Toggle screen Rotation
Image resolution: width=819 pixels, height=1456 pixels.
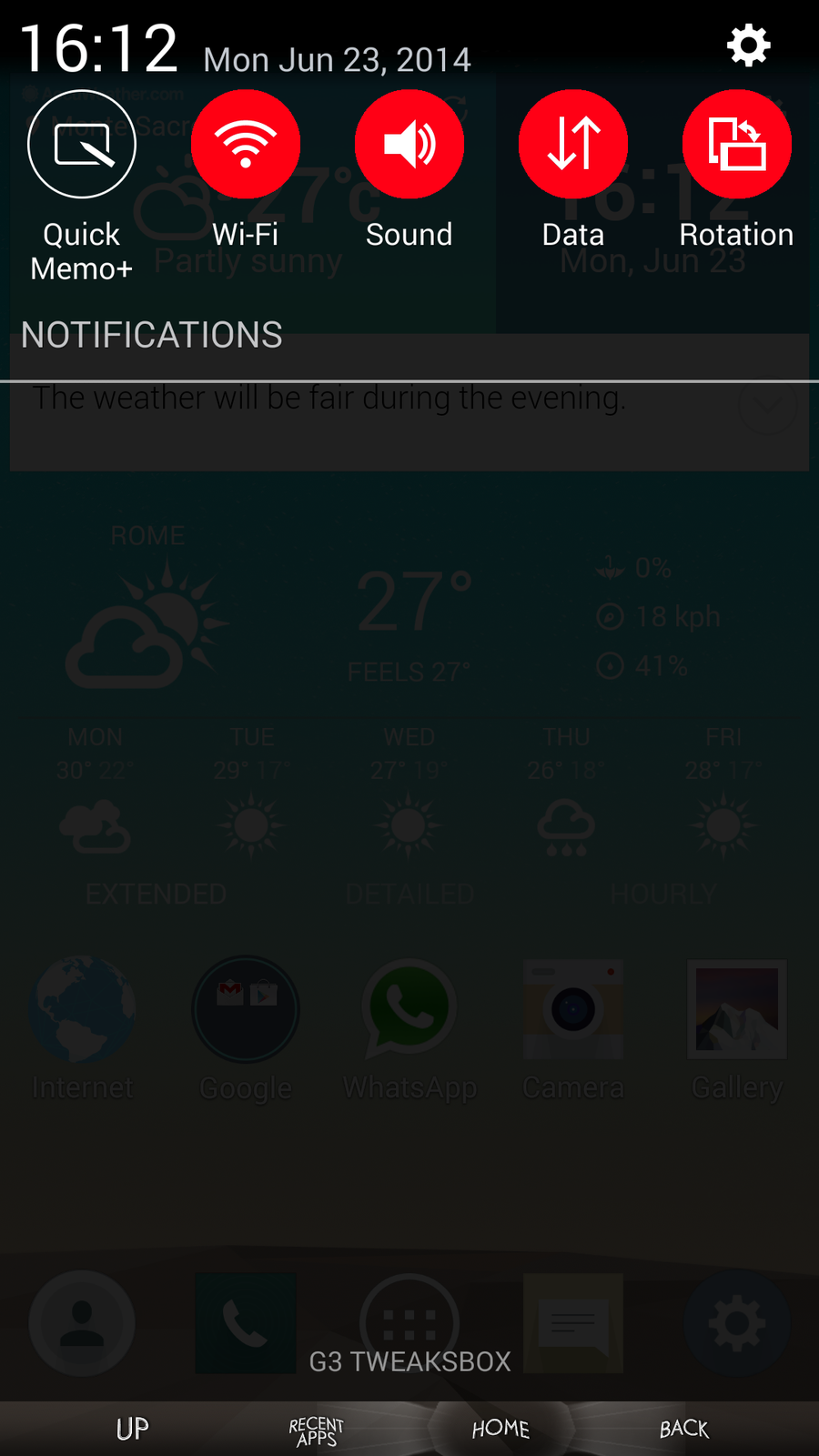[737, 145]
